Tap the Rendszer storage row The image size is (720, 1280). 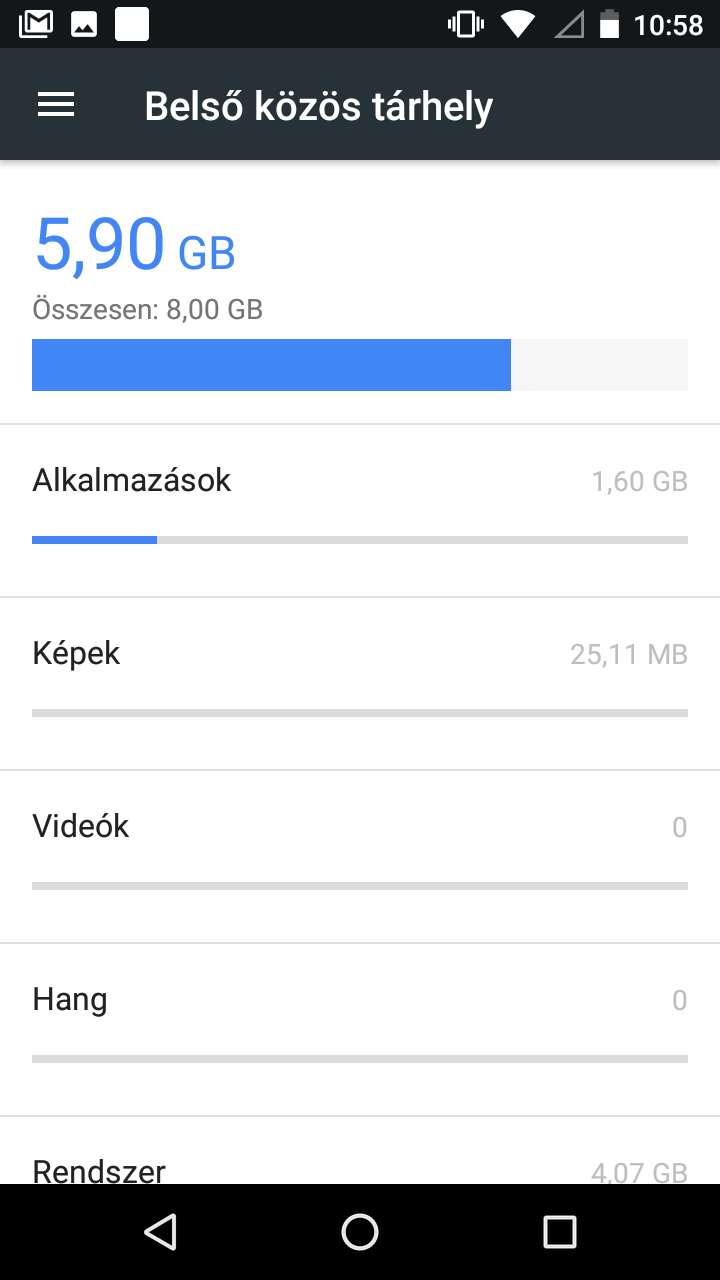[x=360, y=1151]
